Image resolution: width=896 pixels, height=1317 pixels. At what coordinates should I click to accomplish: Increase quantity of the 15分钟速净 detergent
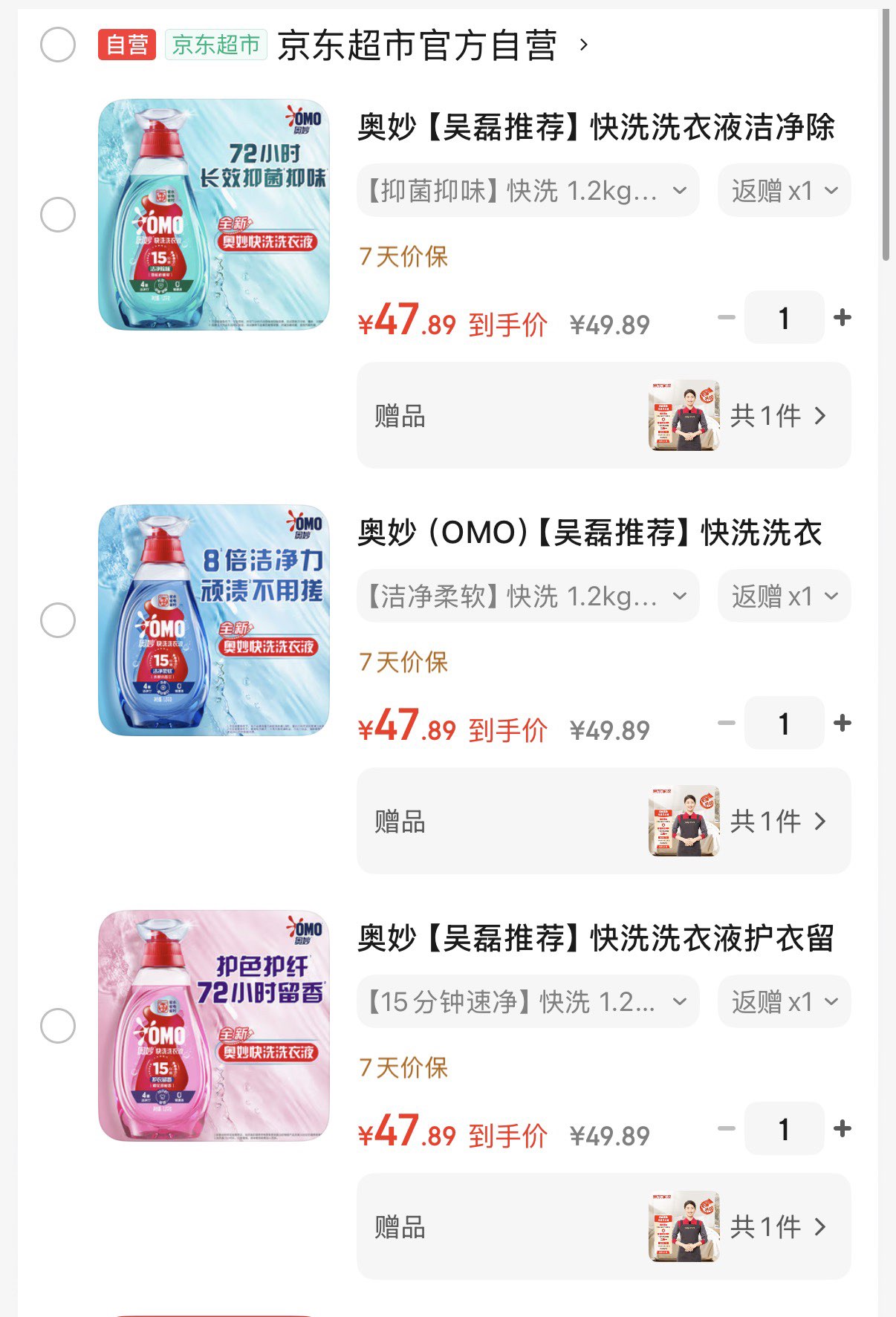843,1129
